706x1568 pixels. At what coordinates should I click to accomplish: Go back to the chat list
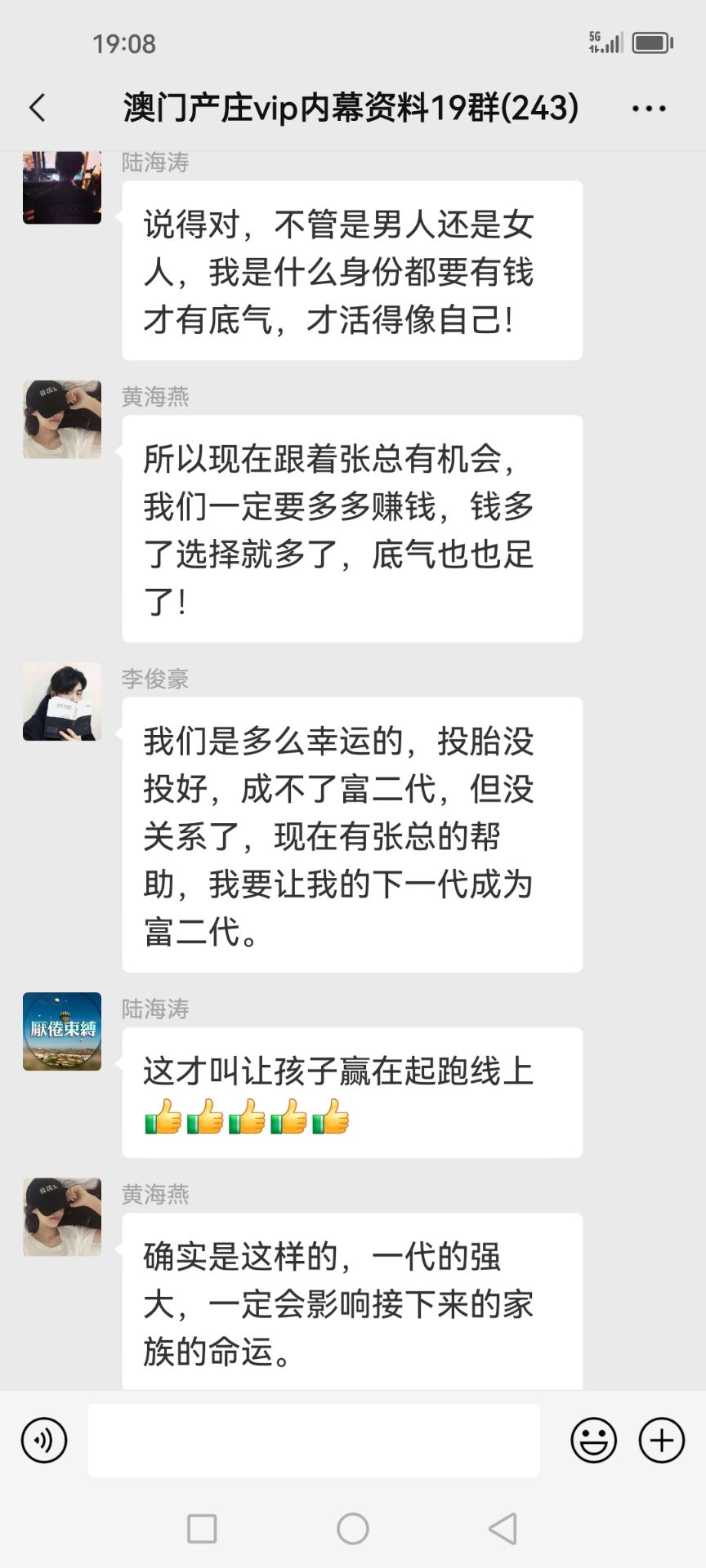(38, 108)
